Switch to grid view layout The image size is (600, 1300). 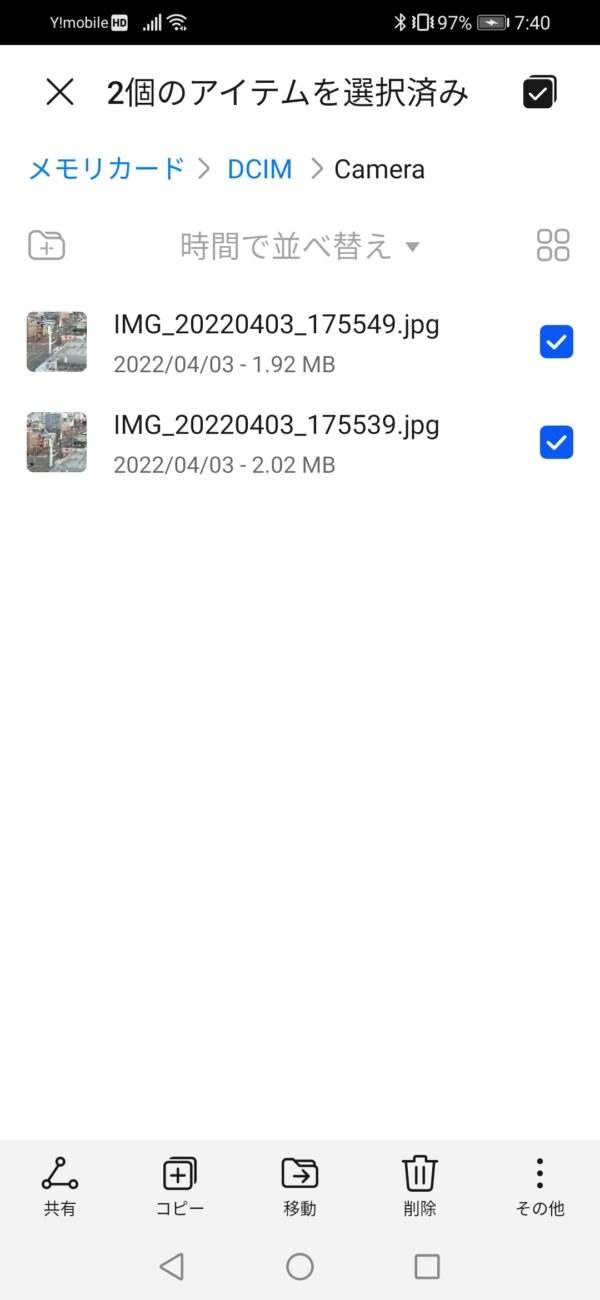[x=552, y=245]
